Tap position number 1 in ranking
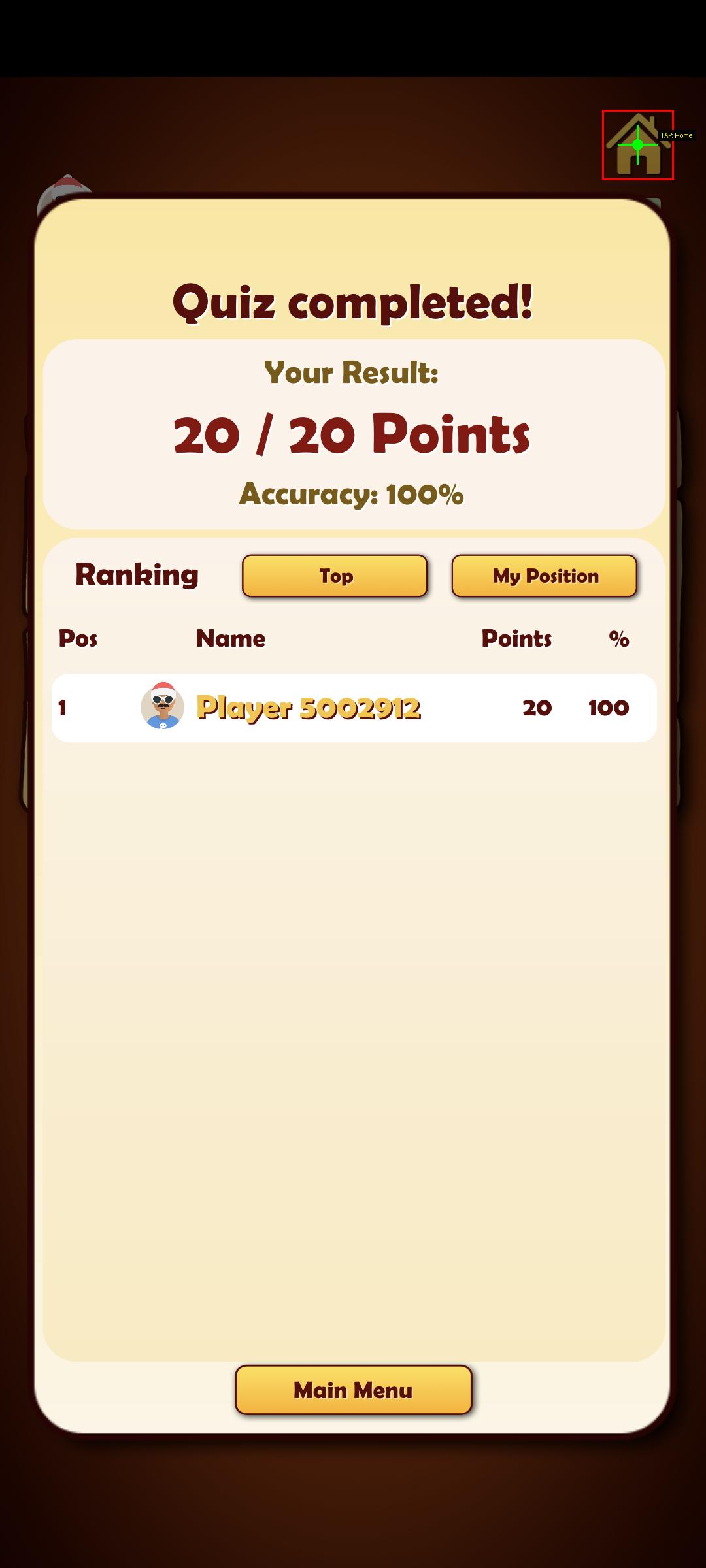 (x=63, y=708)
